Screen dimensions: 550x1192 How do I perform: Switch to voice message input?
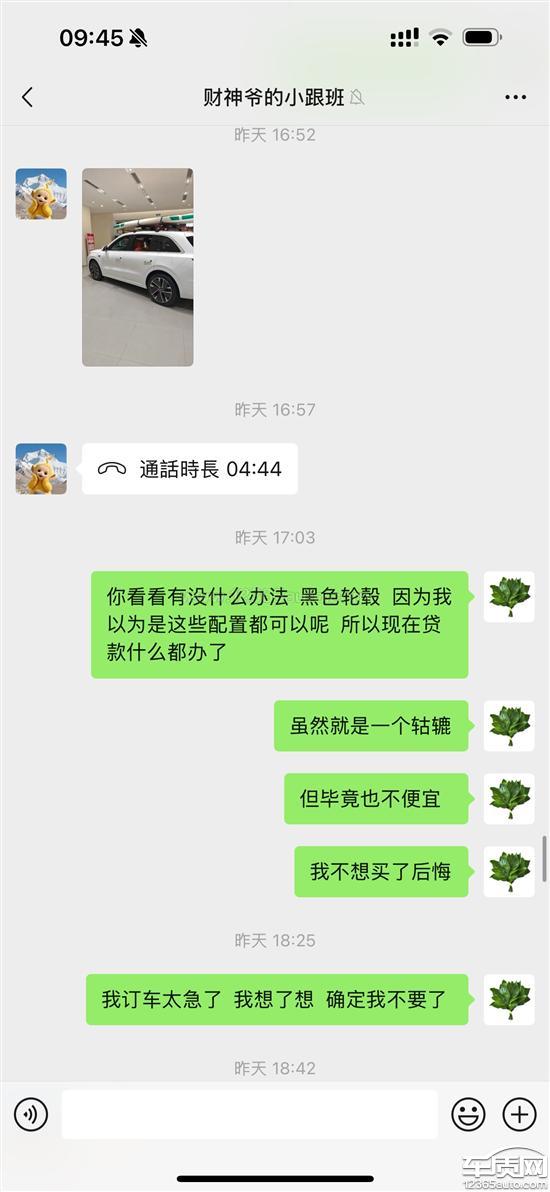(x=31, y=1115)
